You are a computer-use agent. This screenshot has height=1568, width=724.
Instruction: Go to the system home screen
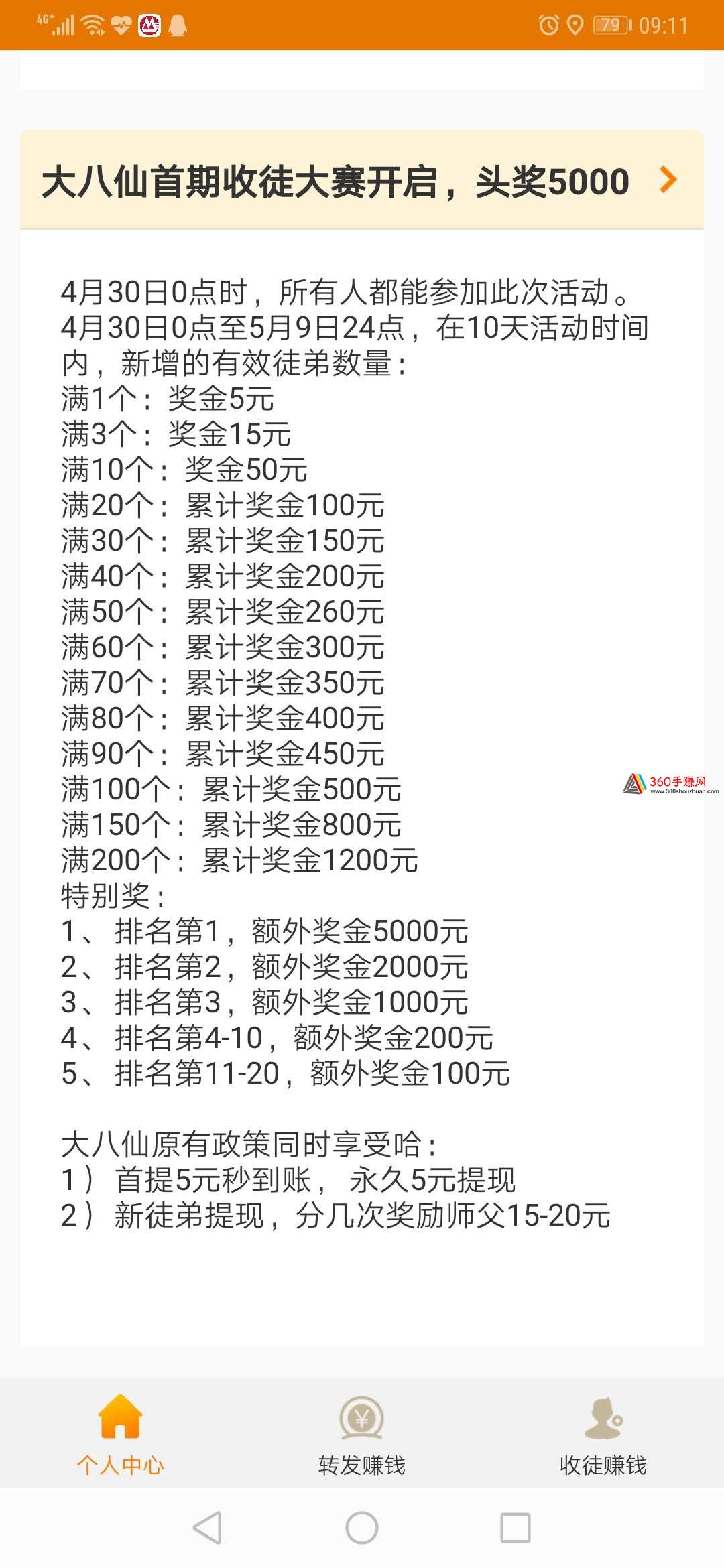362,1528
